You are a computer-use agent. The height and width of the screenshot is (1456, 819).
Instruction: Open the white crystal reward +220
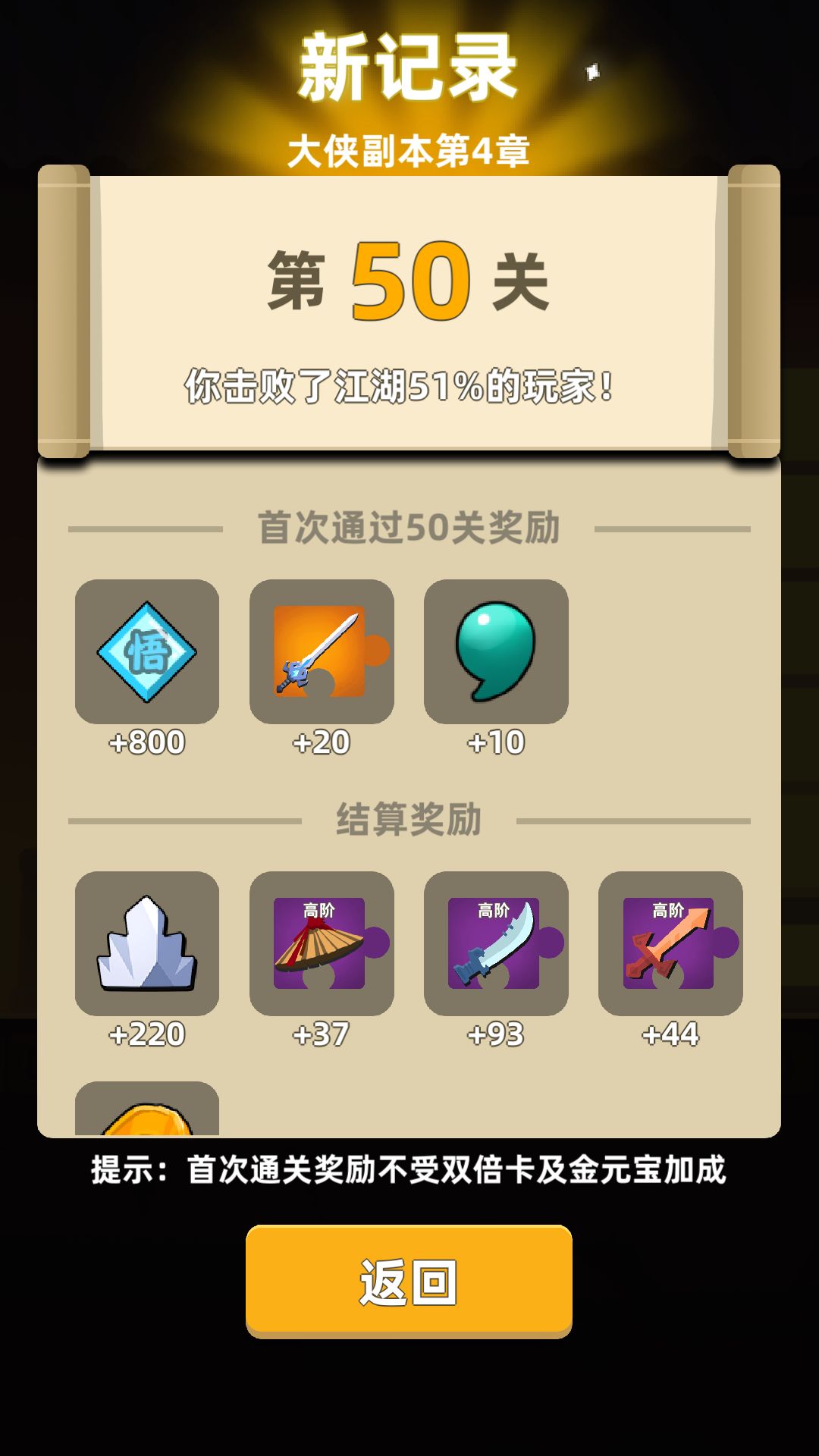tap(147, 943)
